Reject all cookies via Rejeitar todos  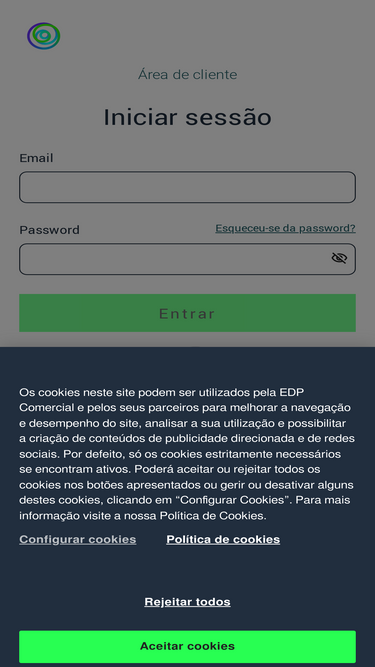point(188,601)
